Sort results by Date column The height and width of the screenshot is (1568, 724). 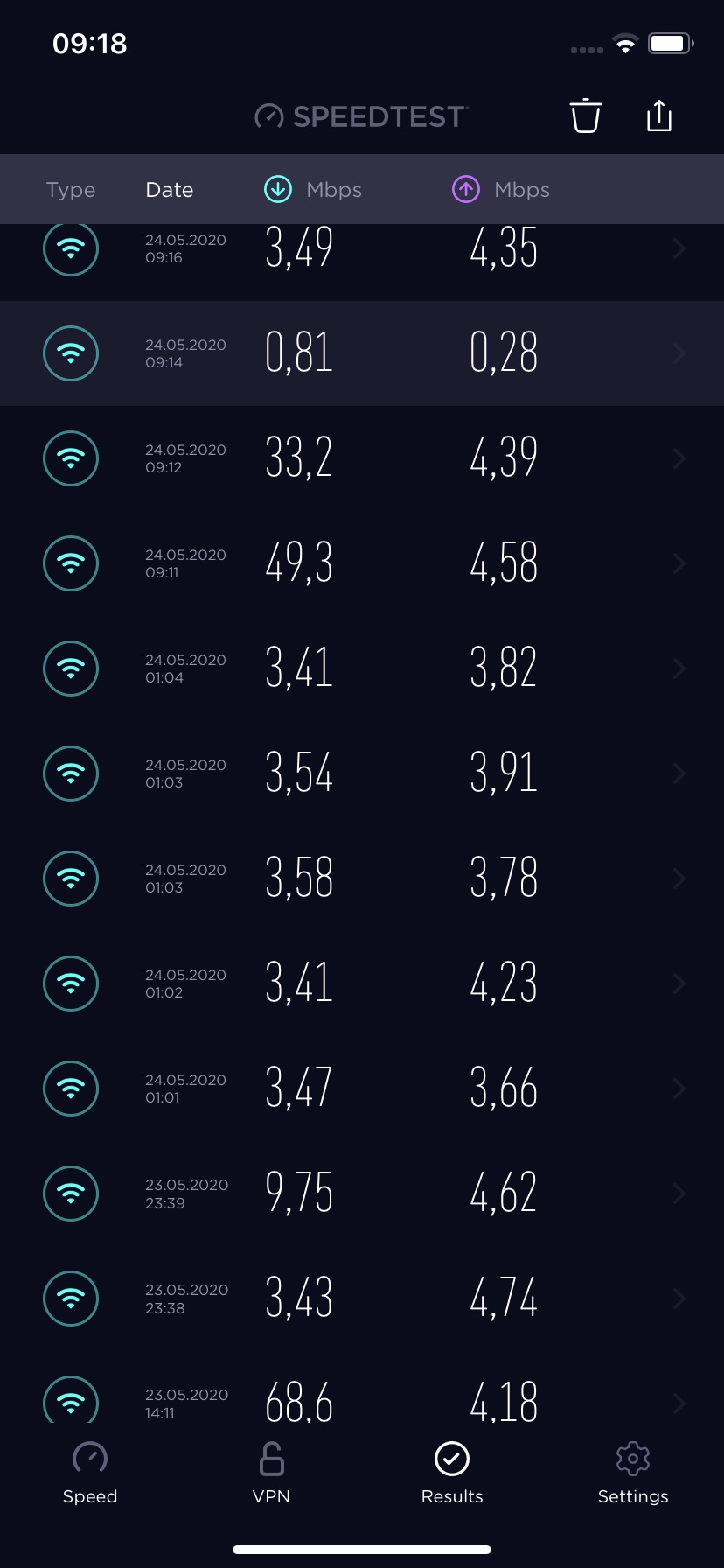pos(170,190)
